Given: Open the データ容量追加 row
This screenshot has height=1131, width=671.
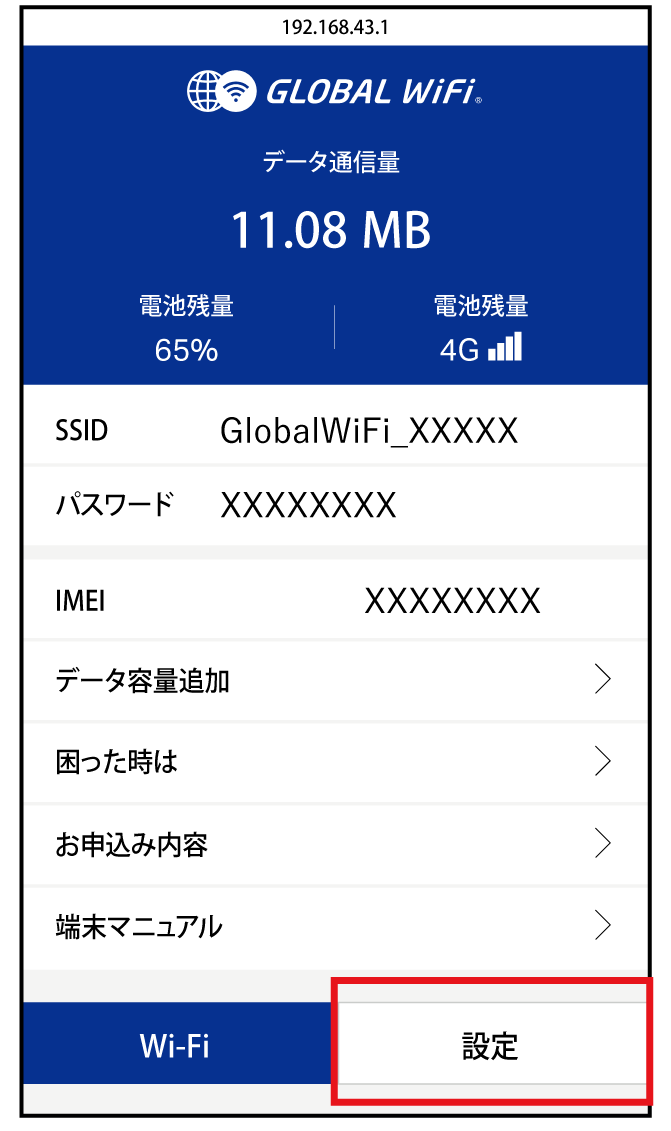Looking at the screenshot, I should [334, 681].
